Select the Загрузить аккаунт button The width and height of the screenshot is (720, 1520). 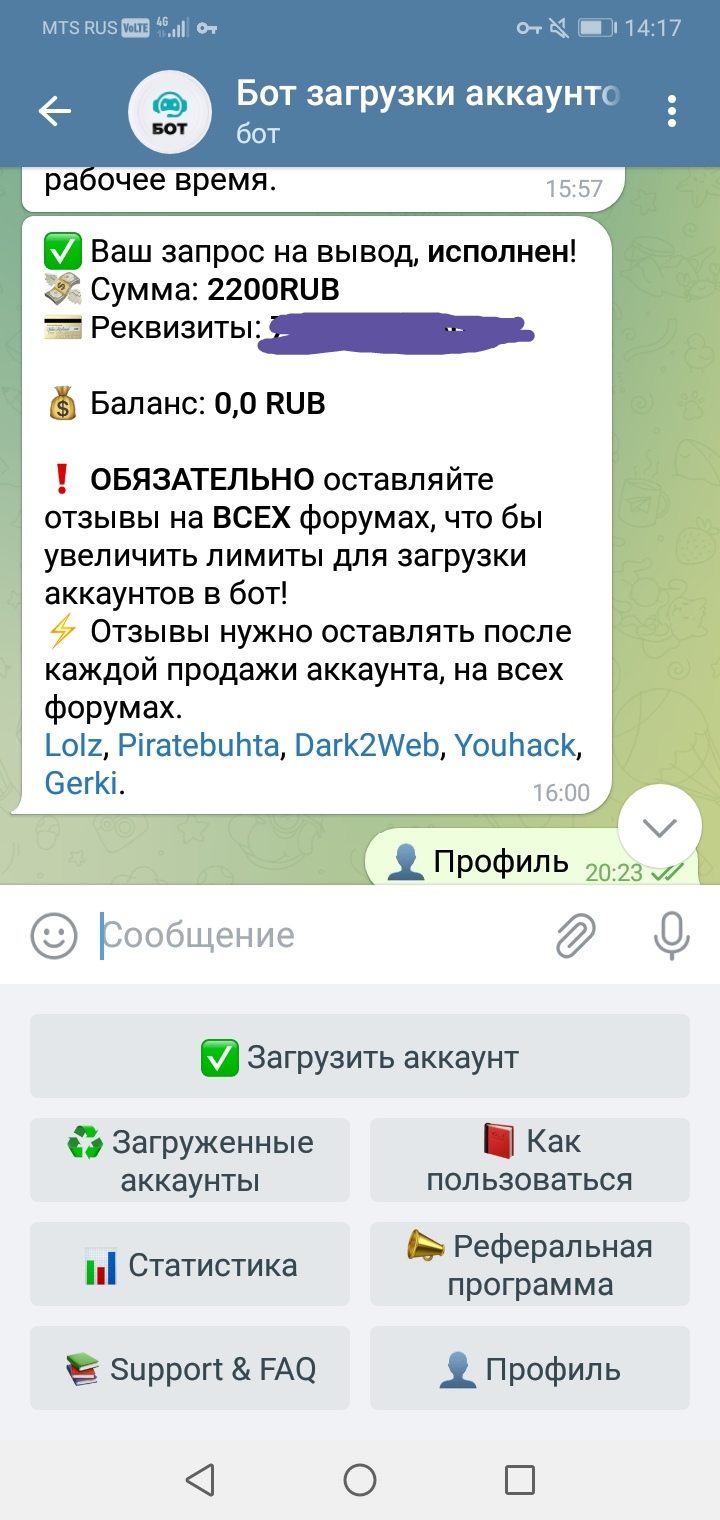coord(360,1057)
